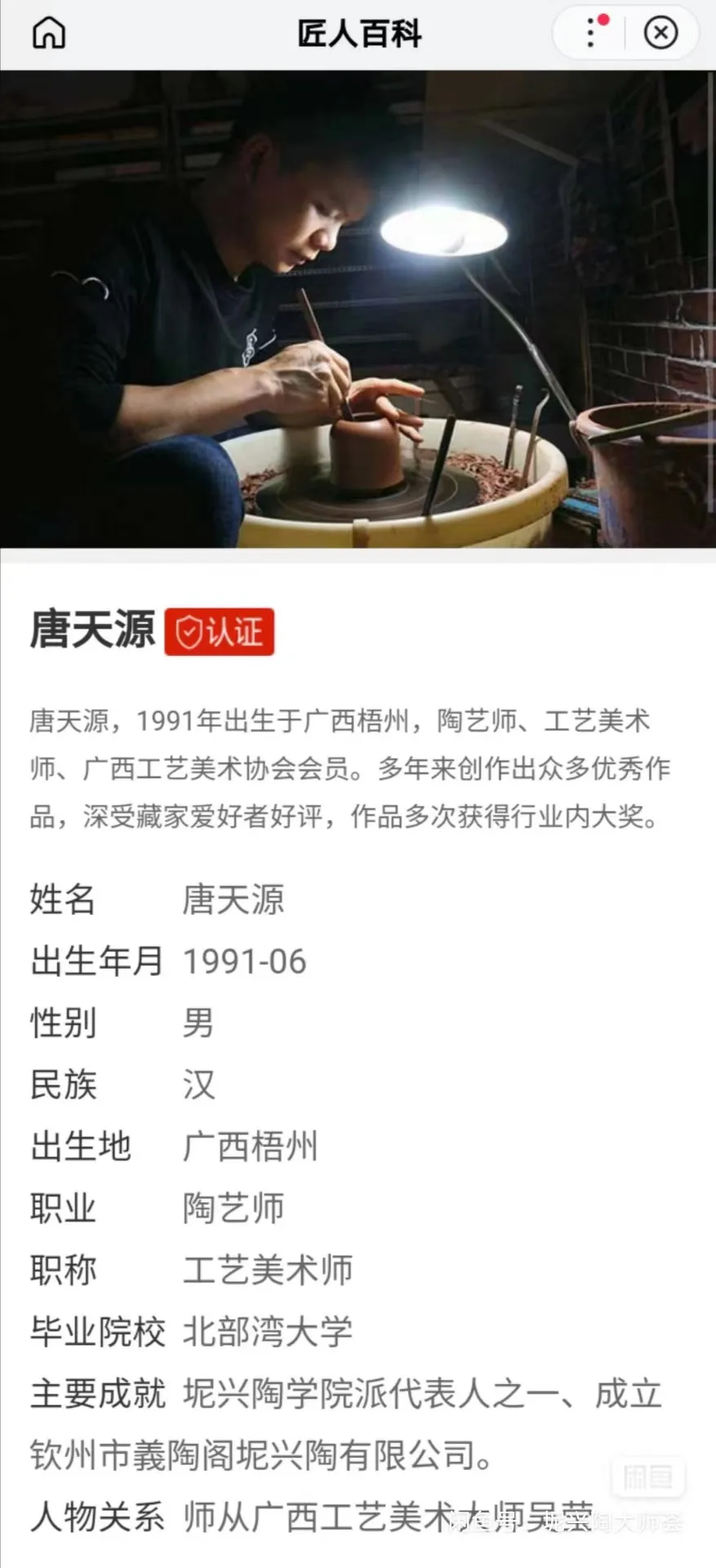Image resolution: width=716 pixels, height=1568 pixels.
Task: Go to the mini program home page
Action: click(48, 33)
